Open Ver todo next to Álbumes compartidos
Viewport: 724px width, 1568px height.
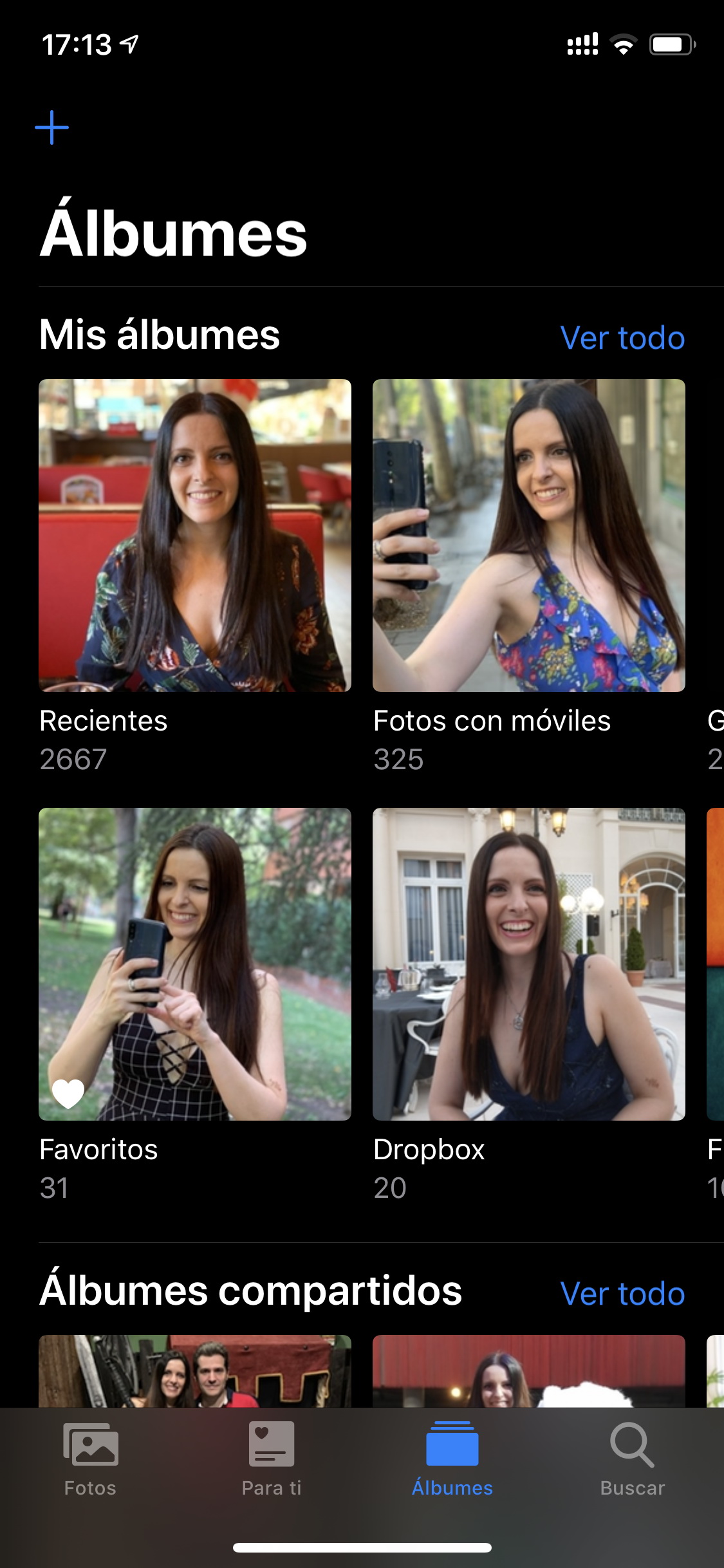coord(622,1294)
